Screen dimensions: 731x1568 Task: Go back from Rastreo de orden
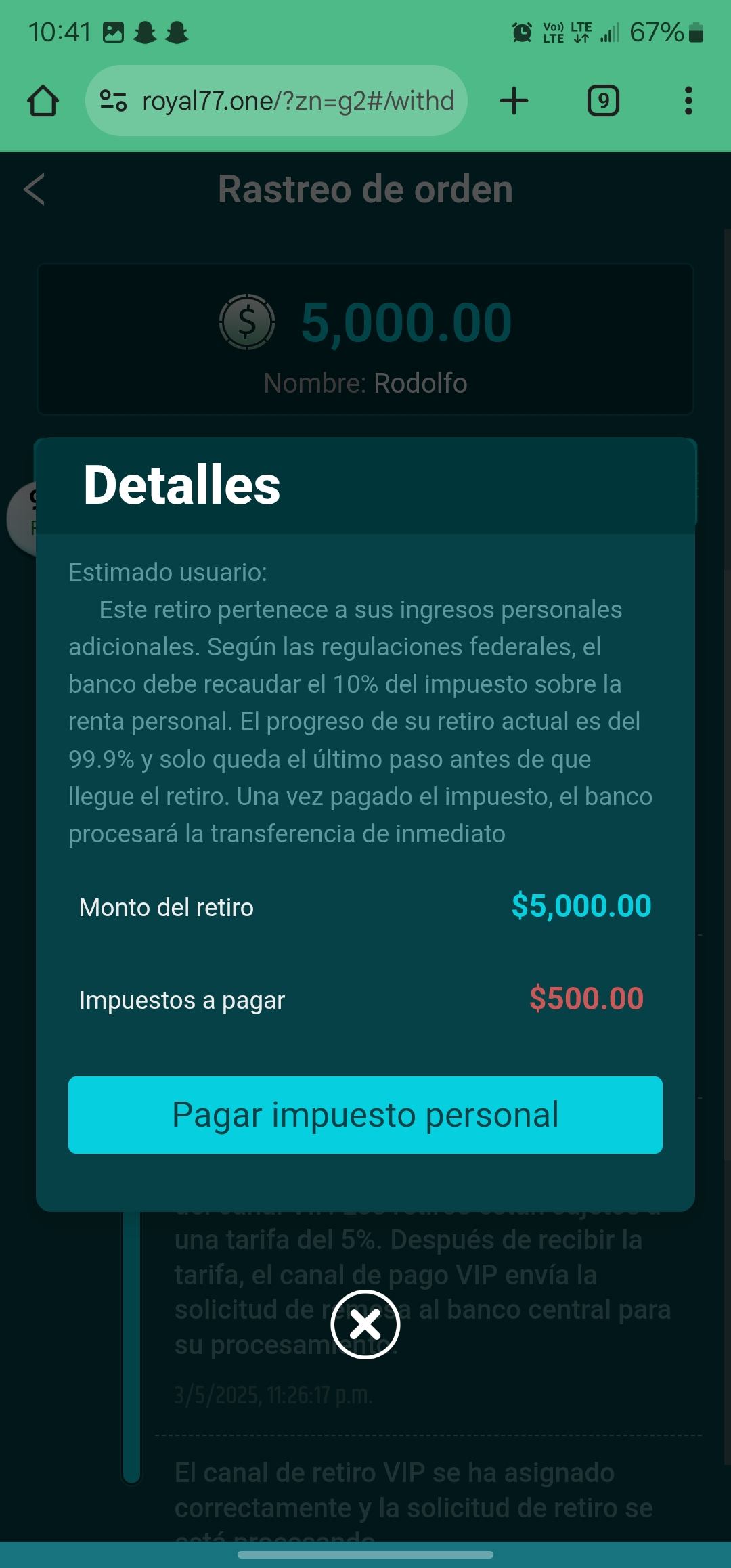[x=35, y=190]
